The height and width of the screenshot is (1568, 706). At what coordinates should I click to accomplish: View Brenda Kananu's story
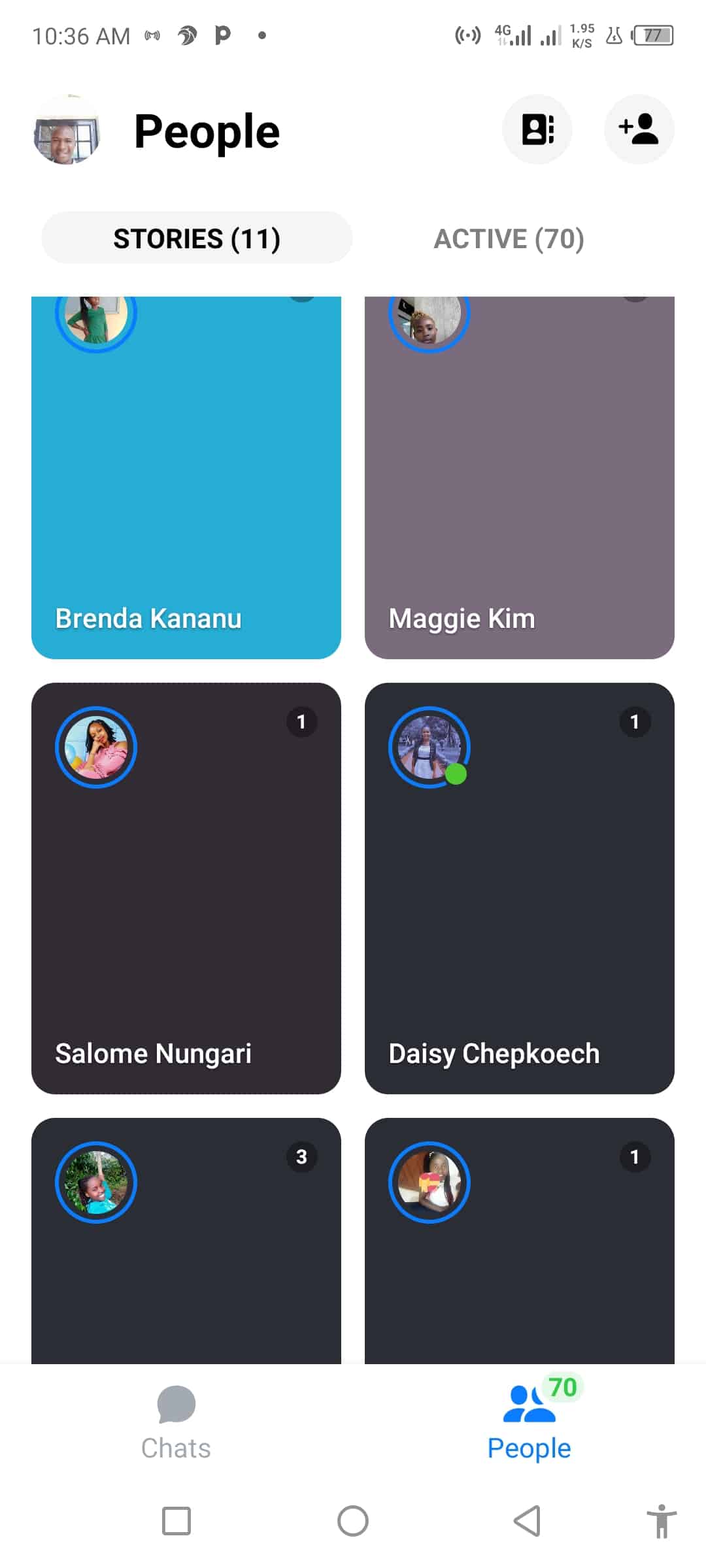186,477
